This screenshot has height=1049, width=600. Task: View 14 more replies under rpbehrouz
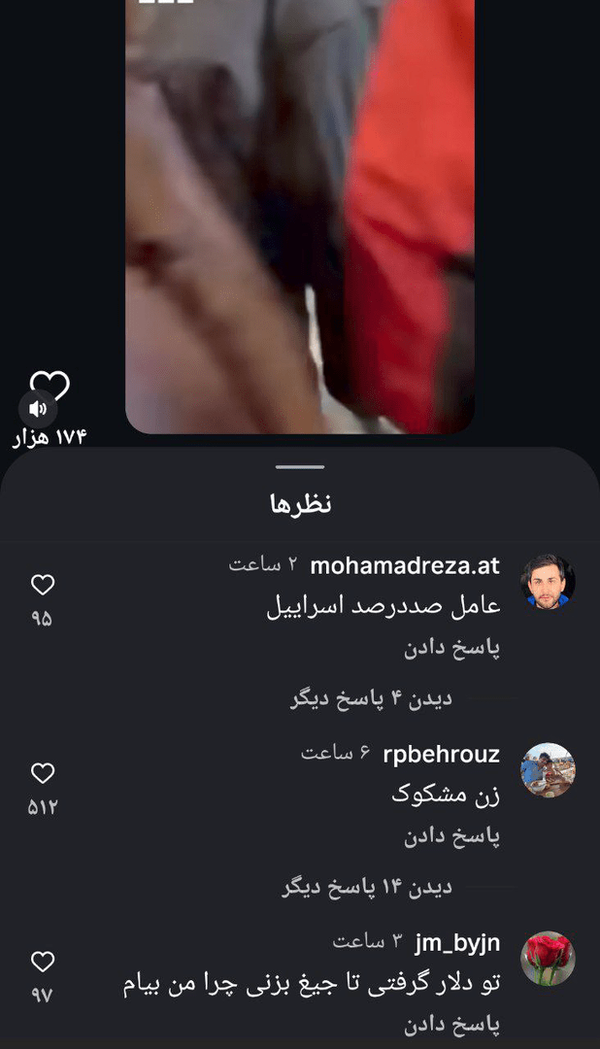point(367,887)
